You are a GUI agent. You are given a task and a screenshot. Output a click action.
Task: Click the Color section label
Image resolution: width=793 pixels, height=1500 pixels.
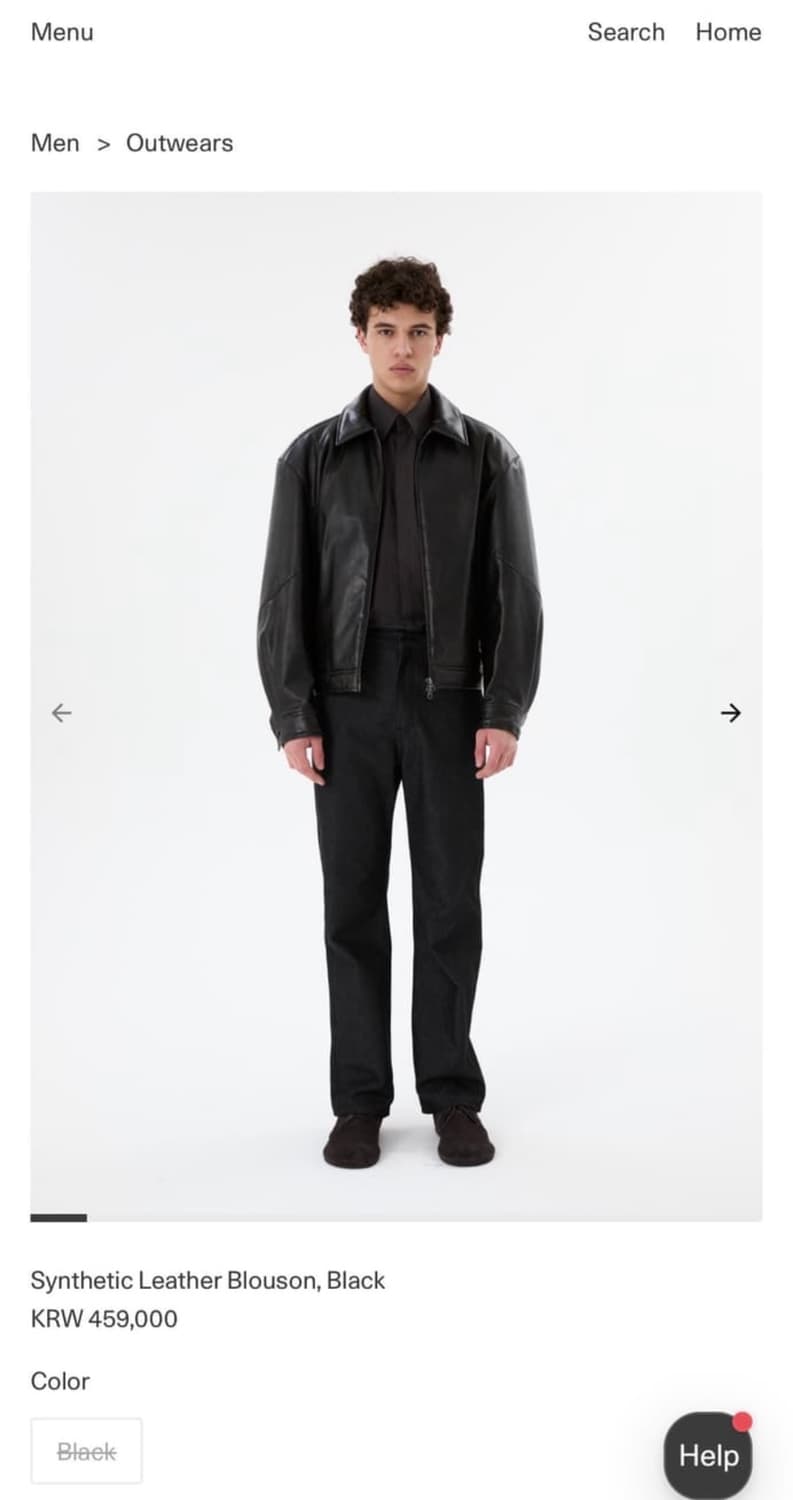[x=60, y=1381]
